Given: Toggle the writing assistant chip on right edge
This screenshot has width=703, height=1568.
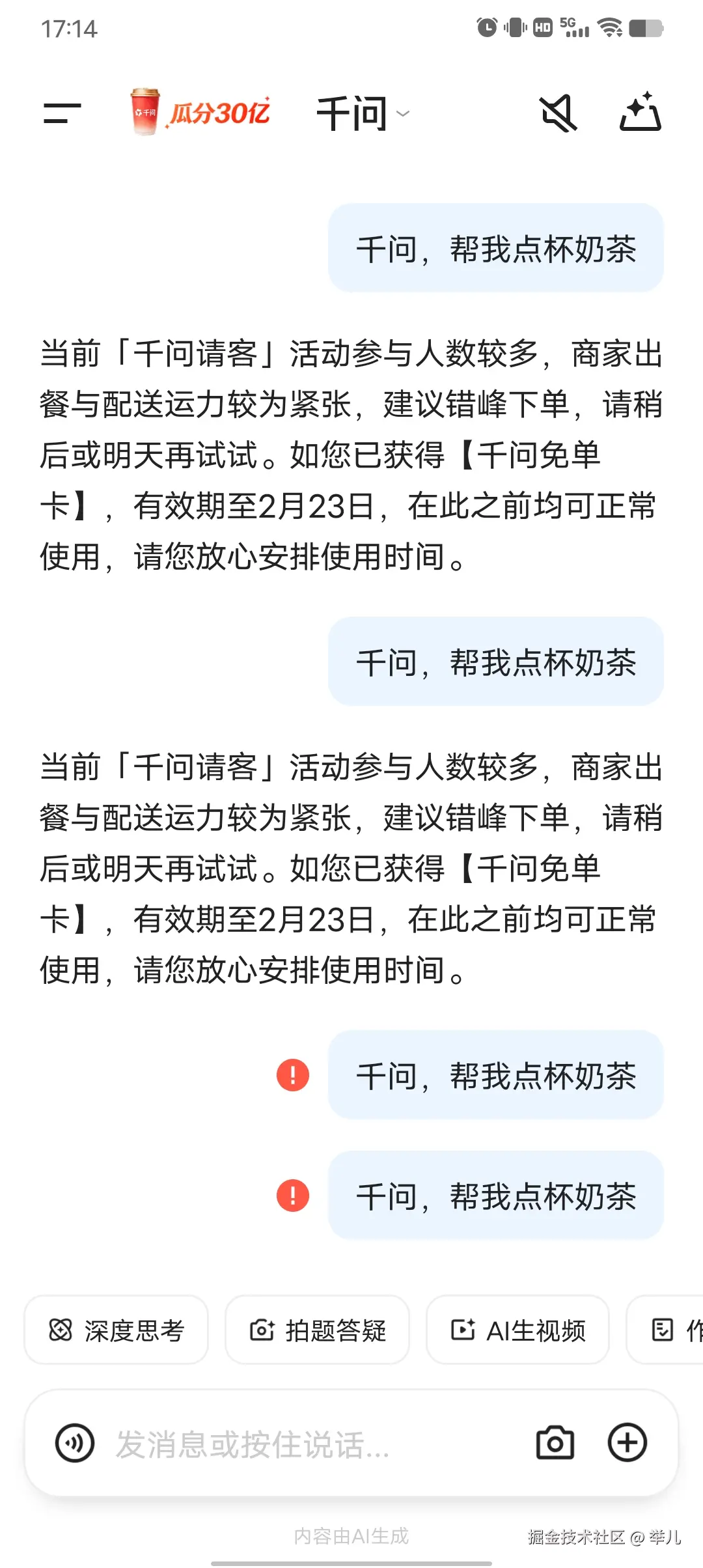Looking at the screenshot, I should coord(672,1330).
